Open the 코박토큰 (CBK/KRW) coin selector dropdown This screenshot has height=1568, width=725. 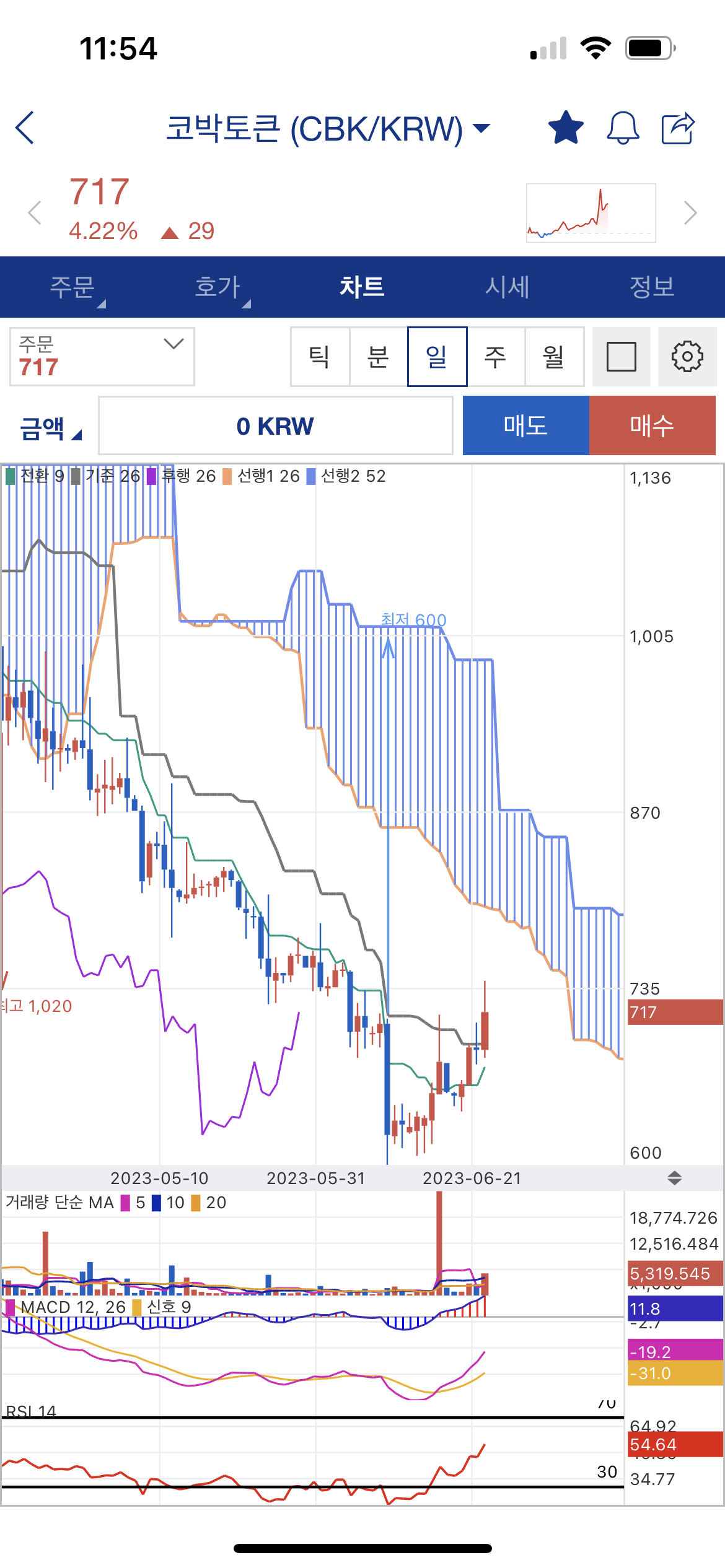327,129
